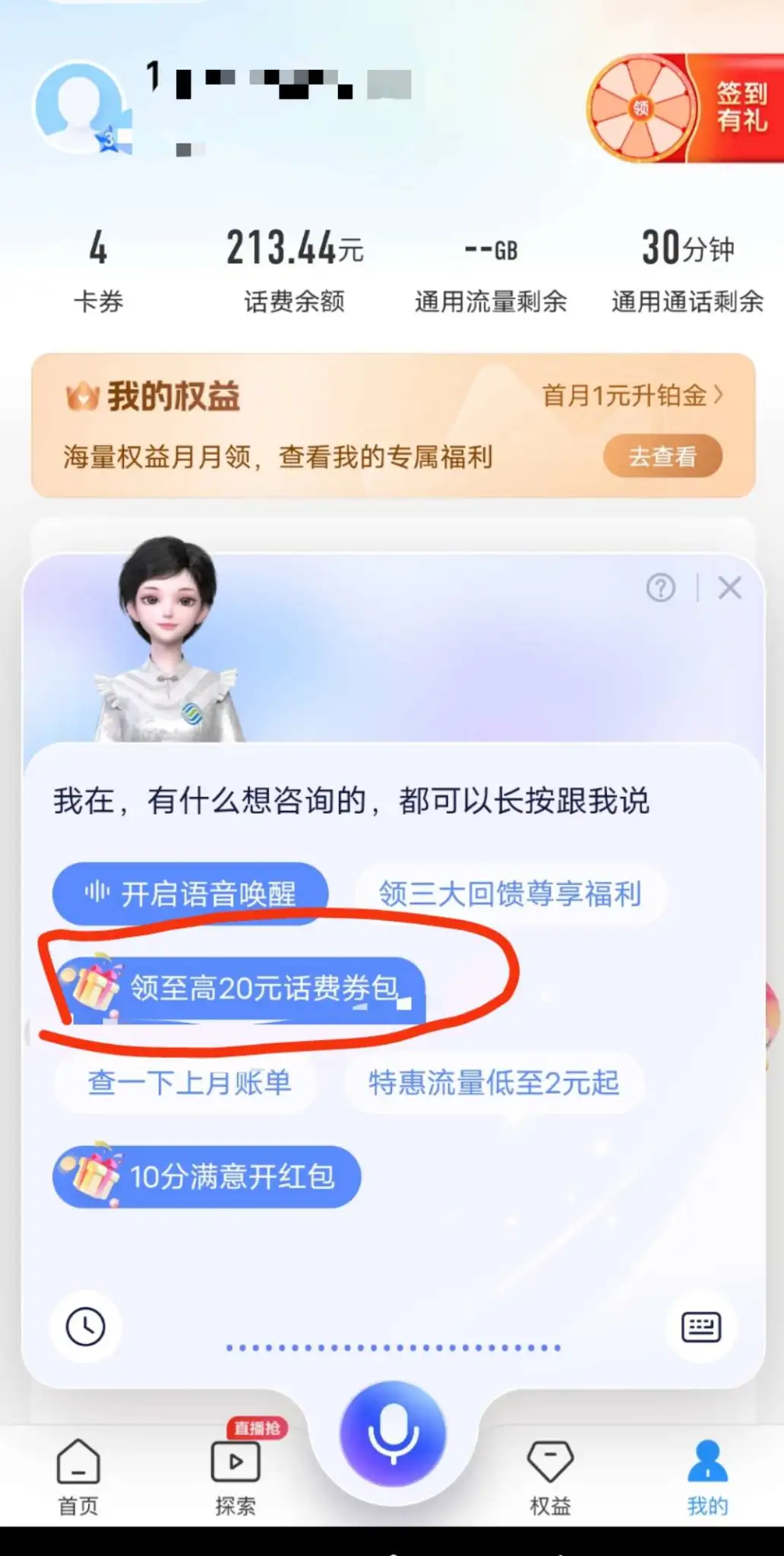Viewport: 784px width, 1556px height.
Task: Close the voice assistant panel
Action: (729, 588)
